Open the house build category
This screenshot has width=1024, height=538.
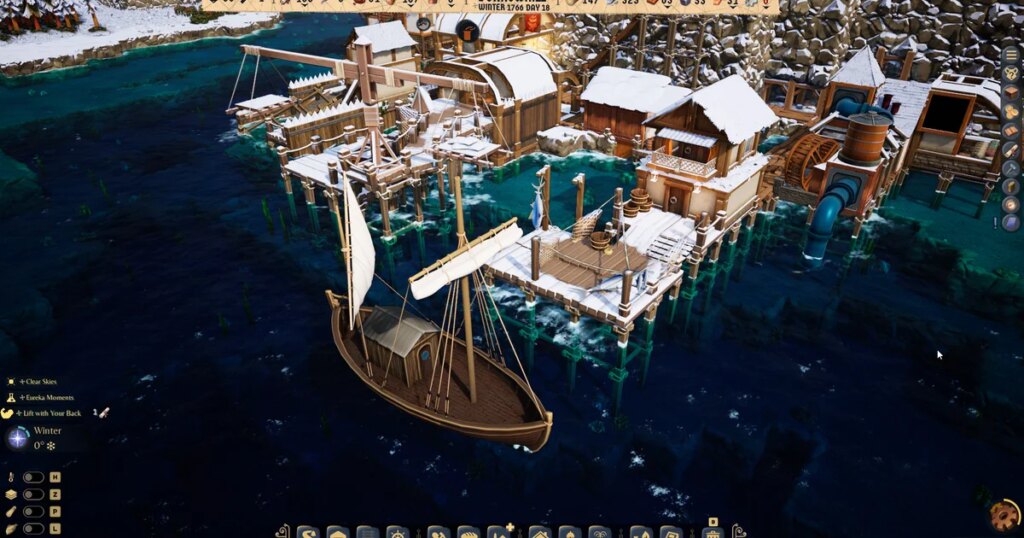pyautogui.click(x=540, y=531)
